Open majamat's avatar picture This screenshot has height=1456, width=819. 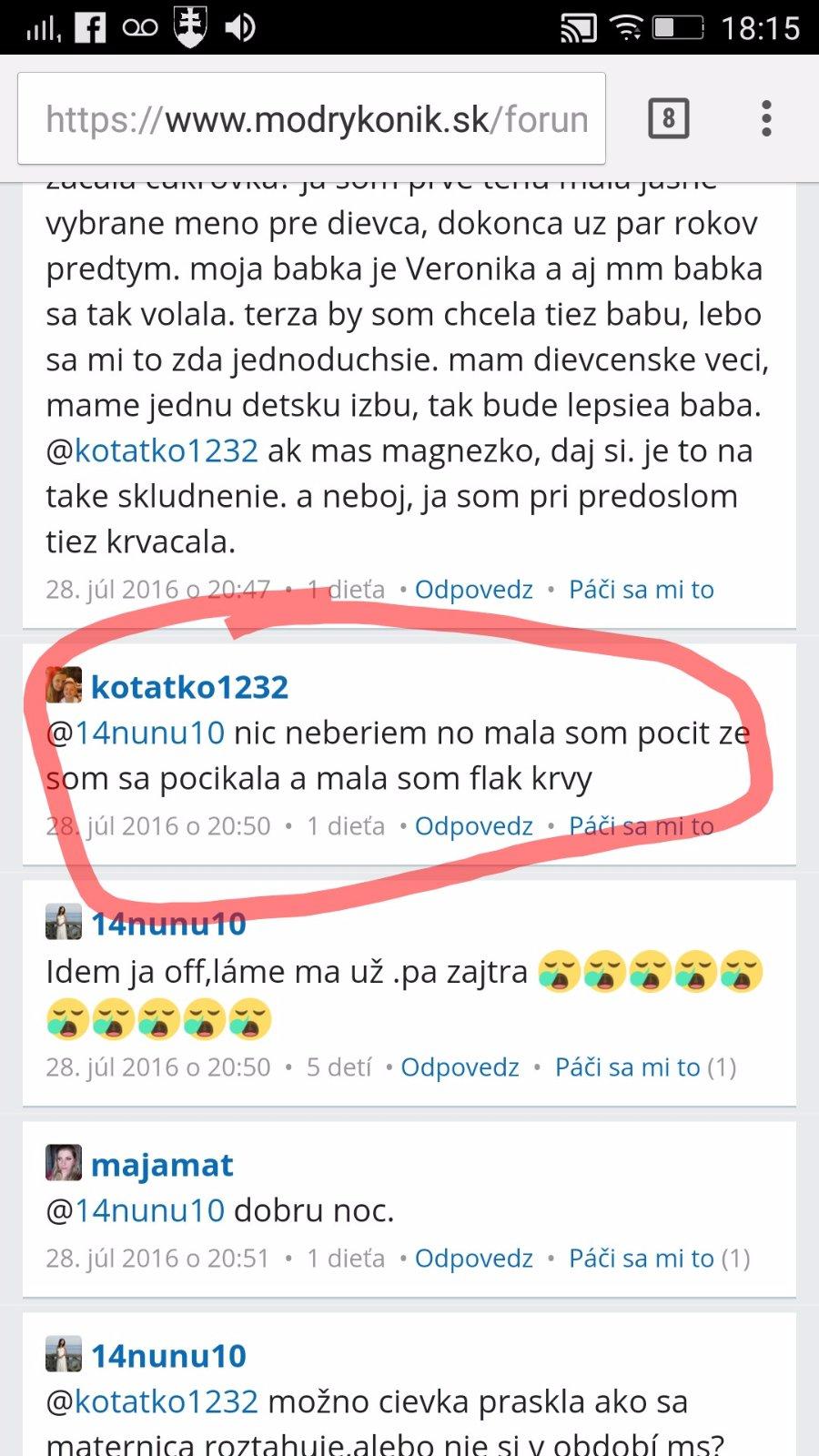pos(64,1163)
